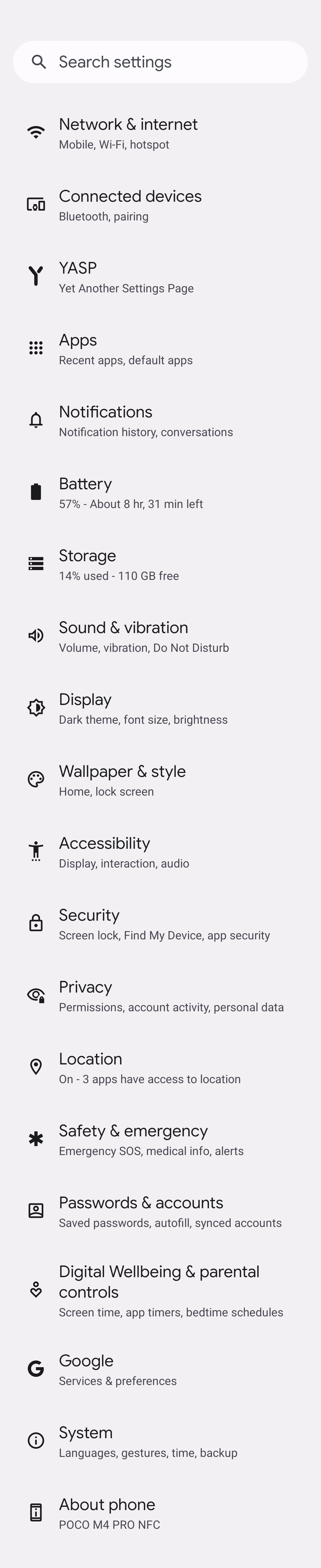Viewport: 321px width, 1568px height.
Task: Select the Security row
Action: pos(160,923)
